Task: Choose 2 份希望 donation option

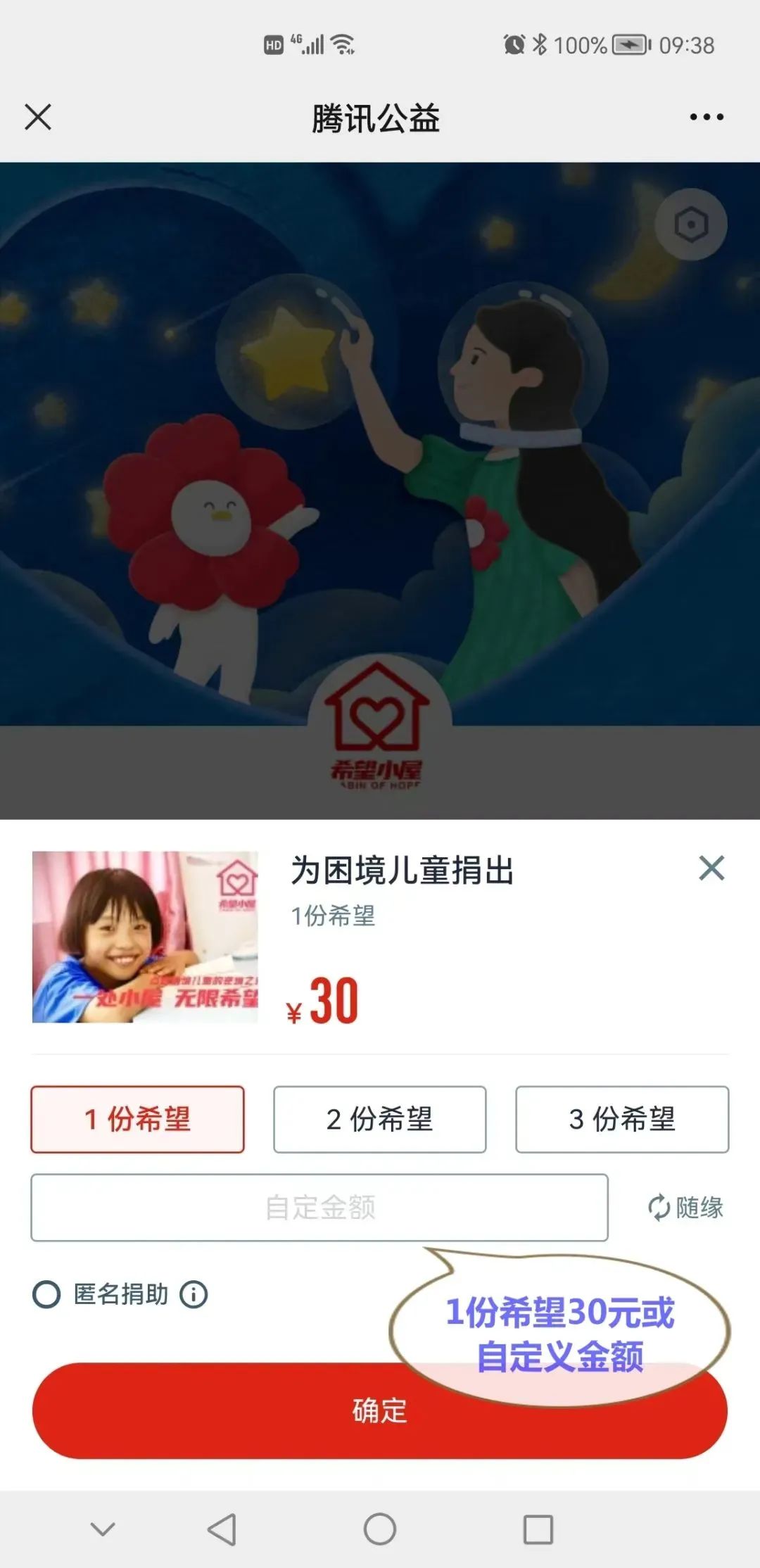Action: [x=380, y=1119]
